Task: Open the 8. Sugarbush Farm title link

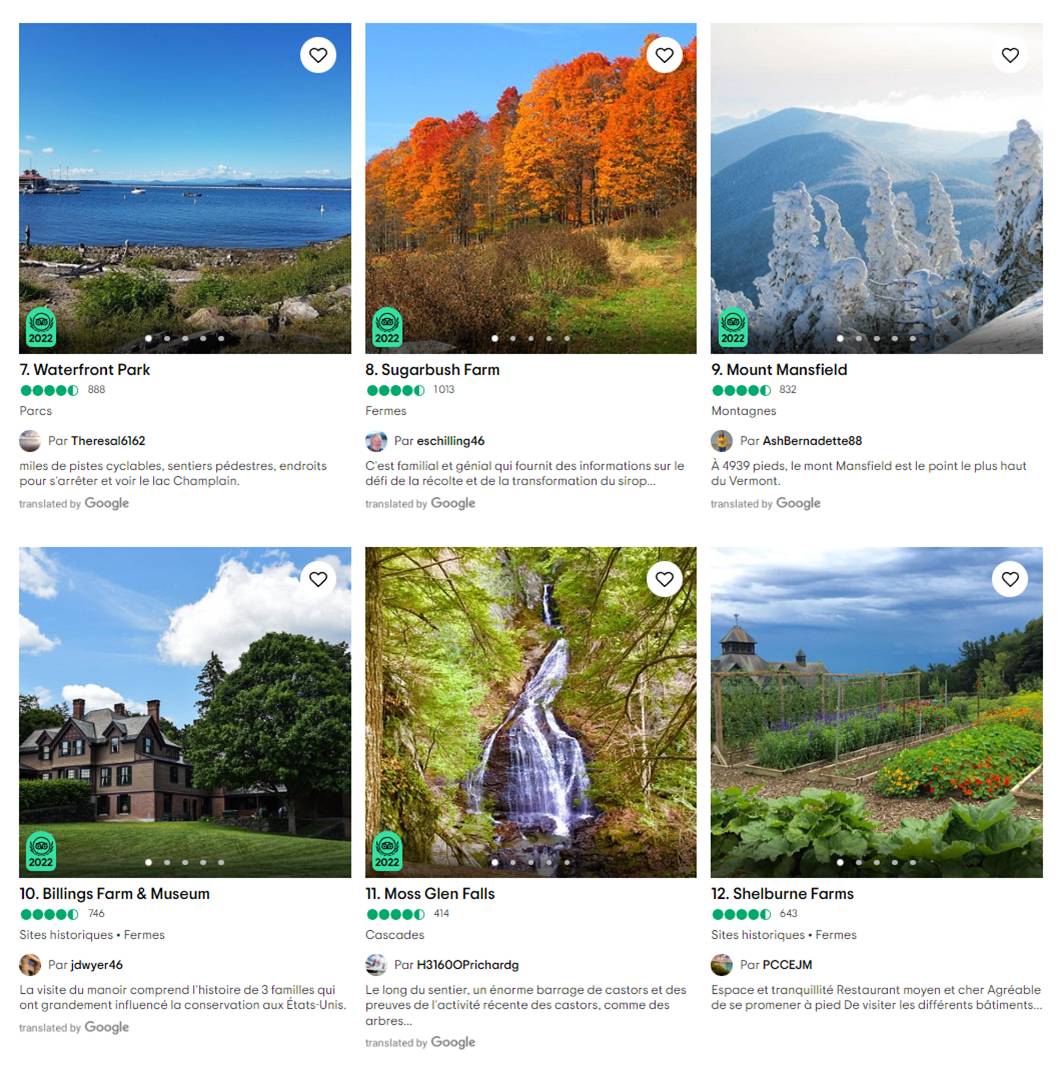Action: pyautogui.click(x=432, y=370)
